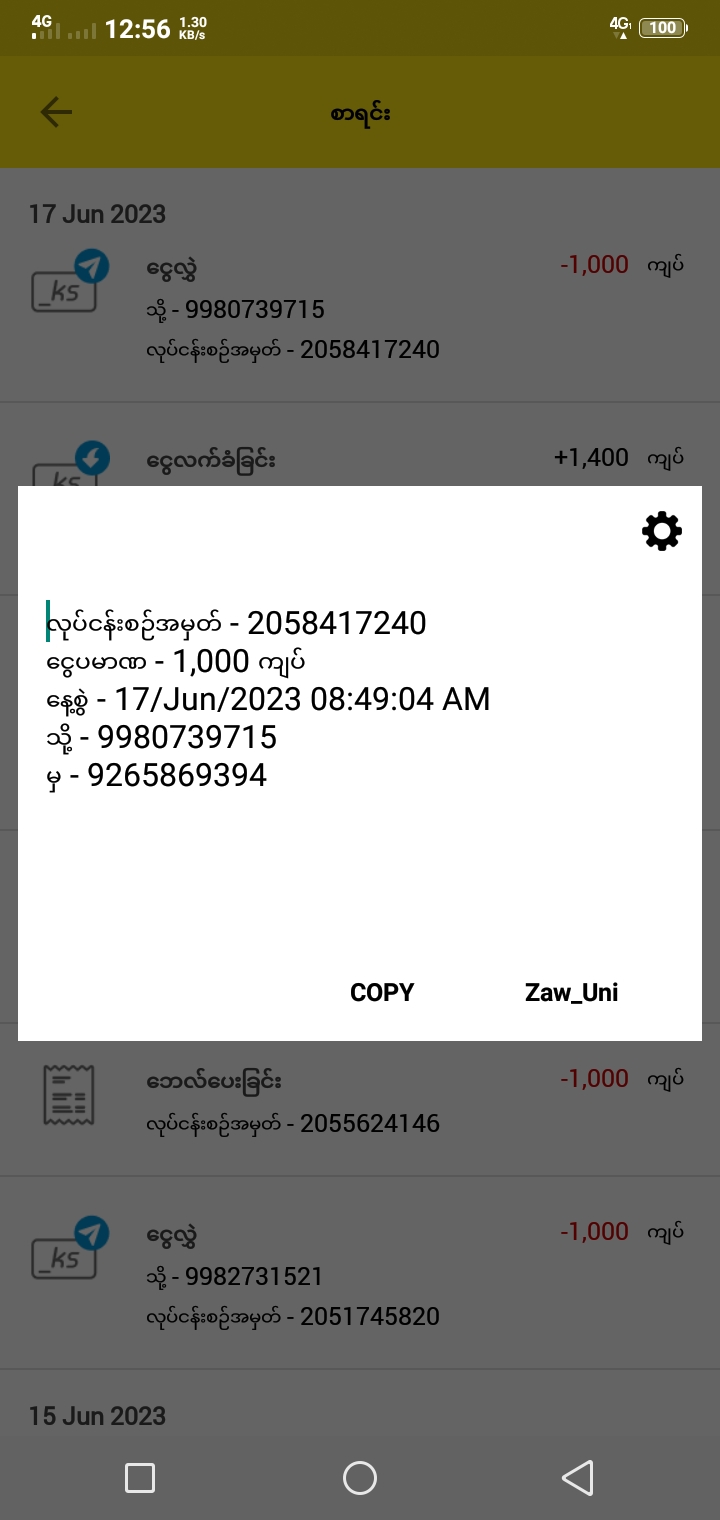
Task: Open the +1,400 transaction row
Action: click(x=360, y=459)
